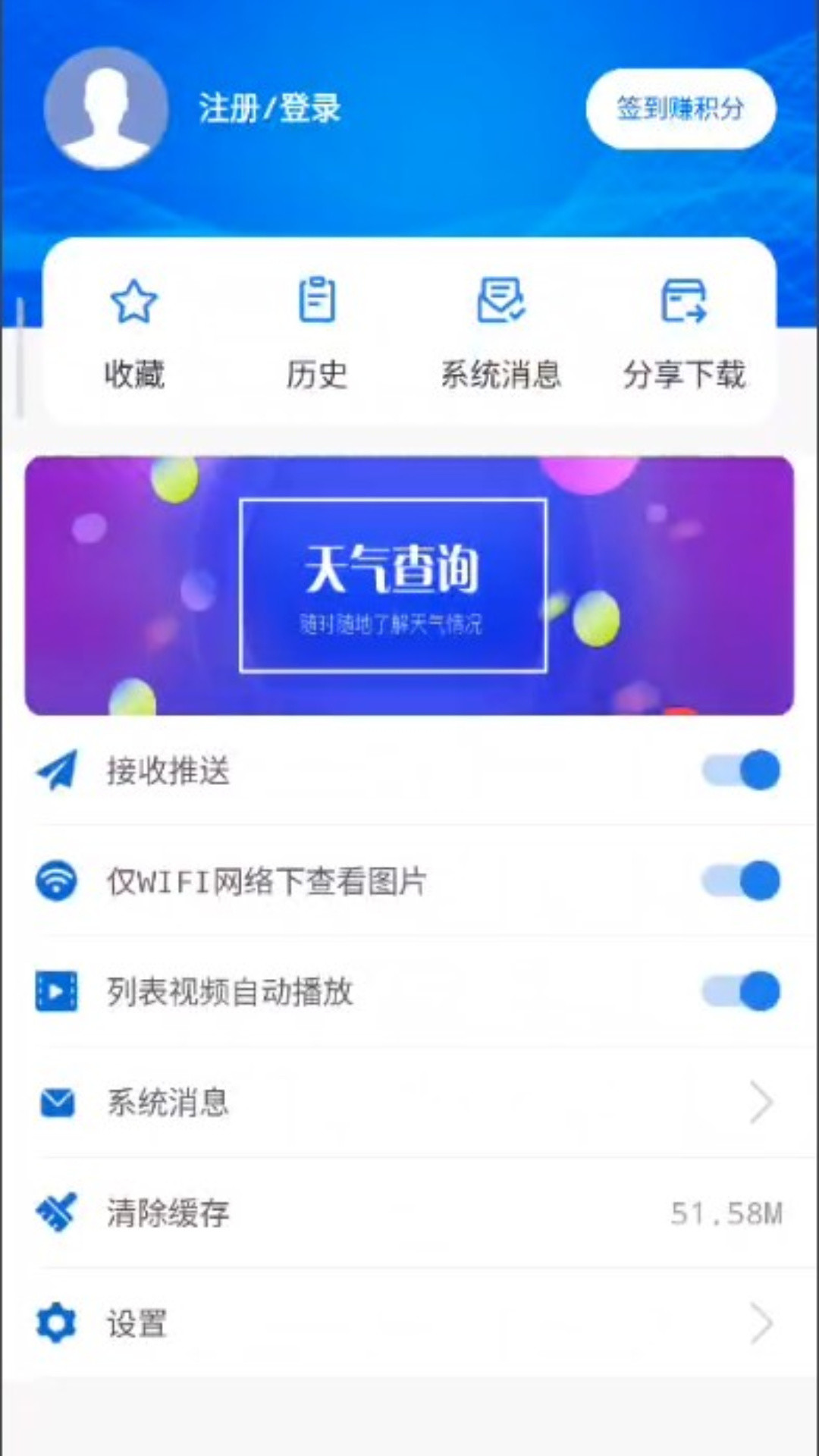Disable 仅WIFI网络下查看图片 switch
This screenshot has width=819, height=1456.
[x=742, y=881]
